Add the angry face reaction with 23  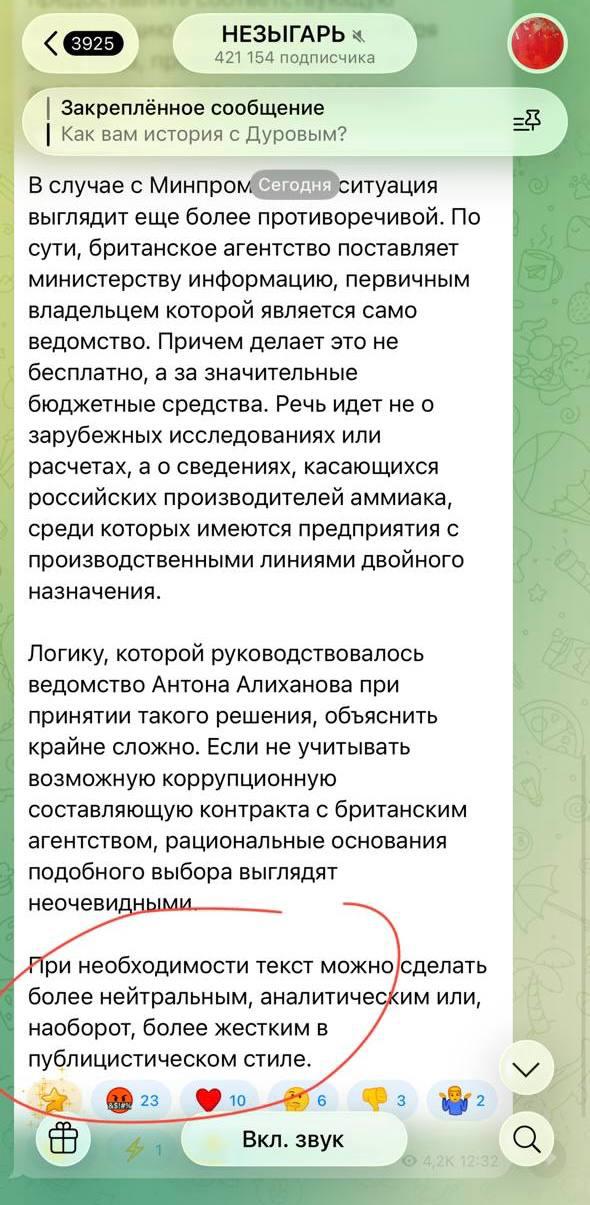pyautogui.click(x=132, y=1101)
